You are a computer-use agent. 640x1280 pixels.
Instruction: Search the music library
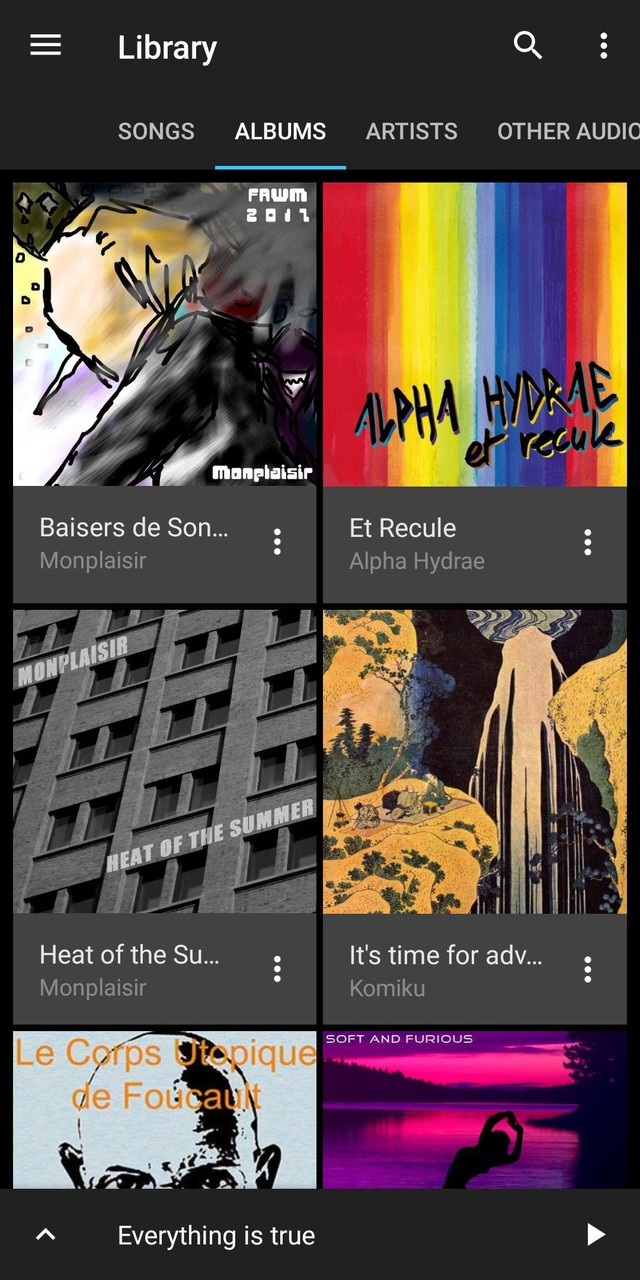point(527,46)
